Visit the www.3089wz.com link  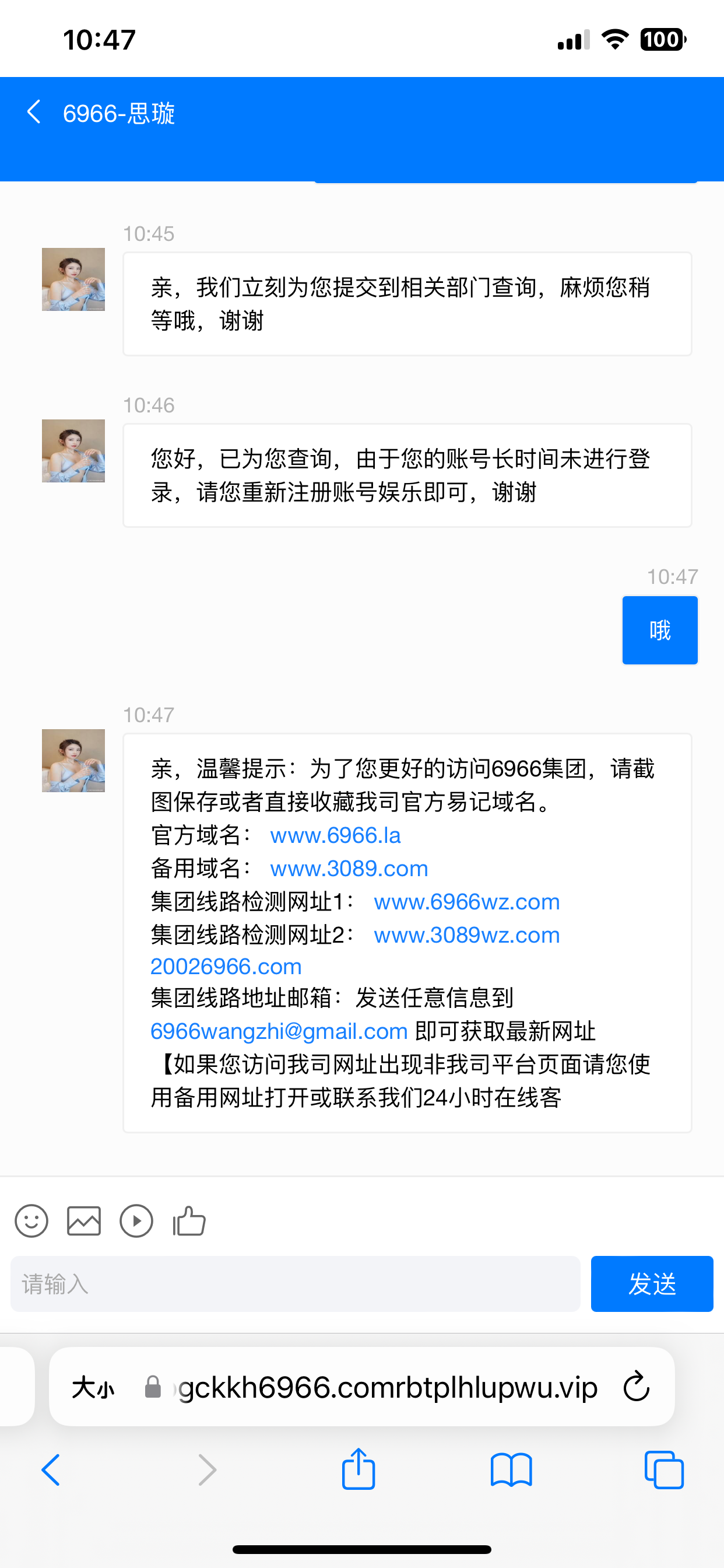click(467, 935)
